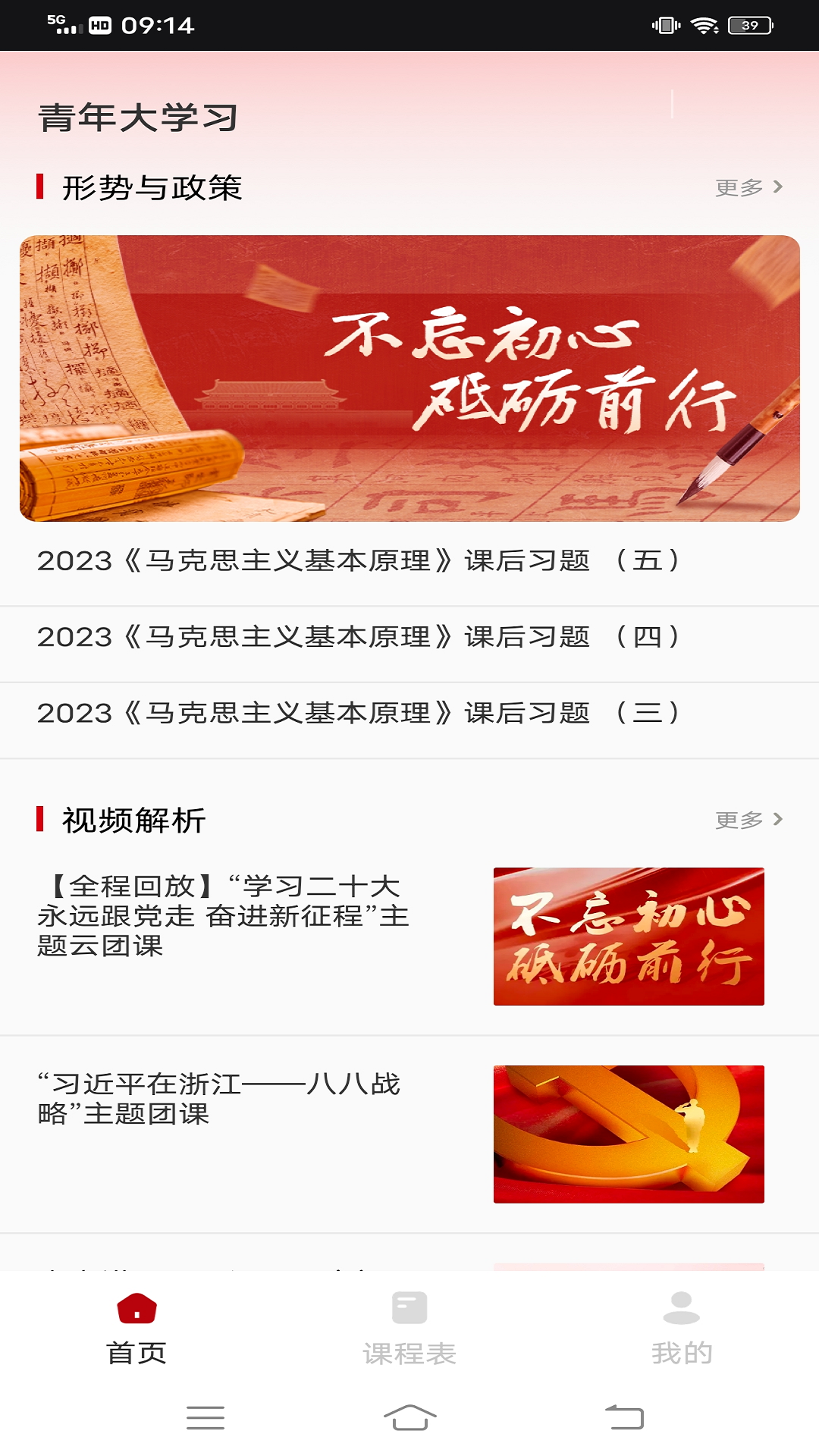This screenshot has height=1456, width=819.
Task: Switch to the 我的 tab
Action: 680,1350
